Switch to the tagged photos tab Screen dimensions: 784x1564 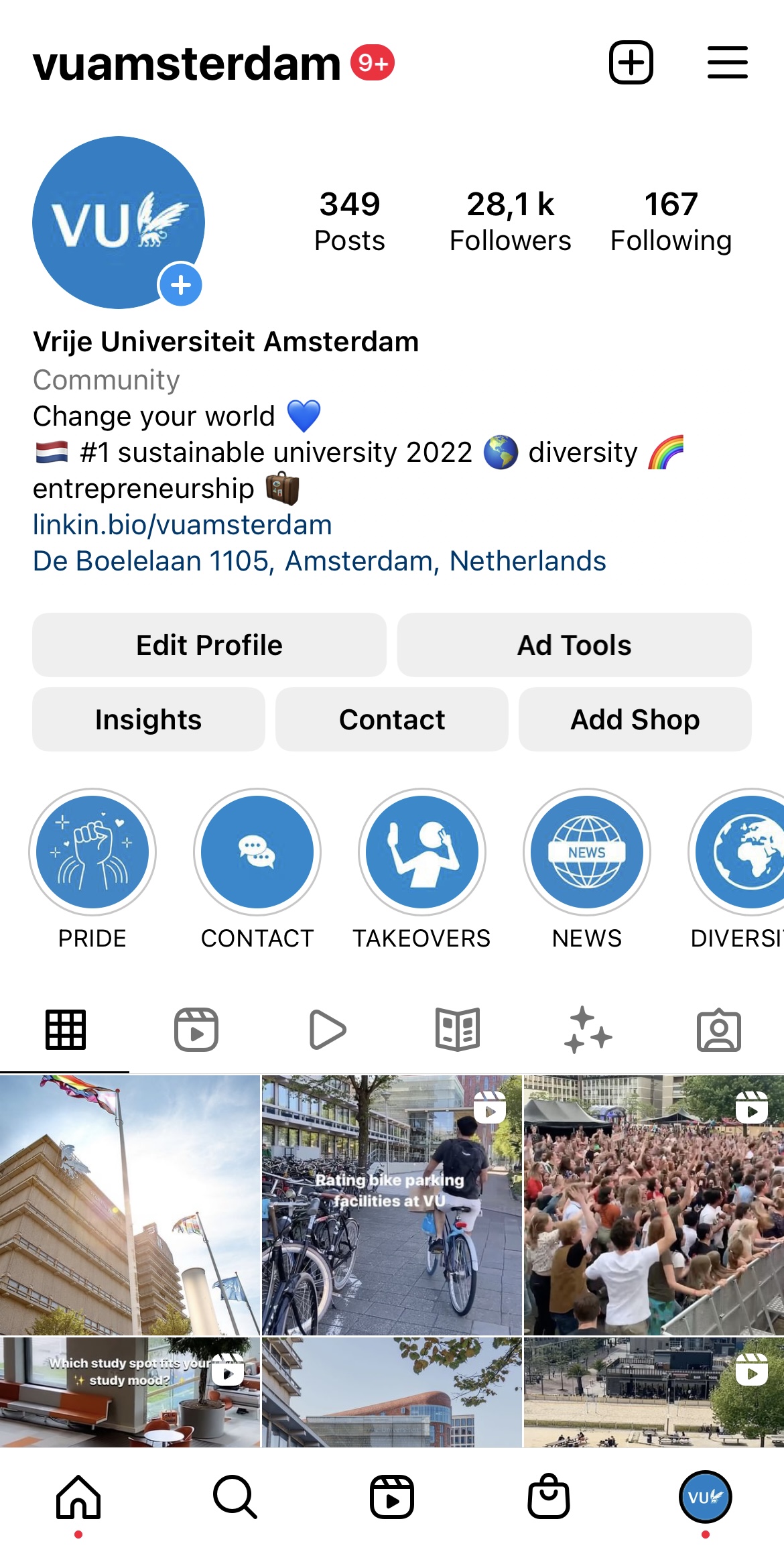pos(718,1030)
